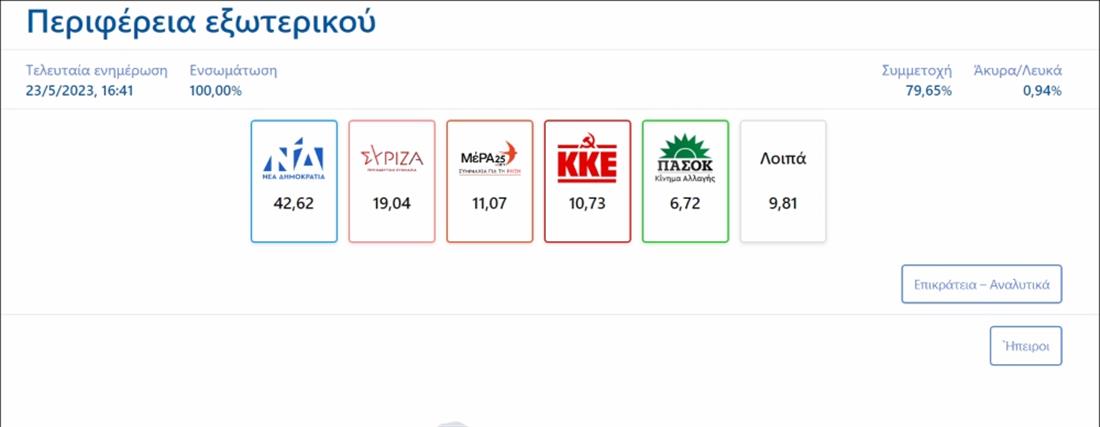
Task: Tap the Ήπειροι button
Action: pyautogui.click(x=1025, y=346)
